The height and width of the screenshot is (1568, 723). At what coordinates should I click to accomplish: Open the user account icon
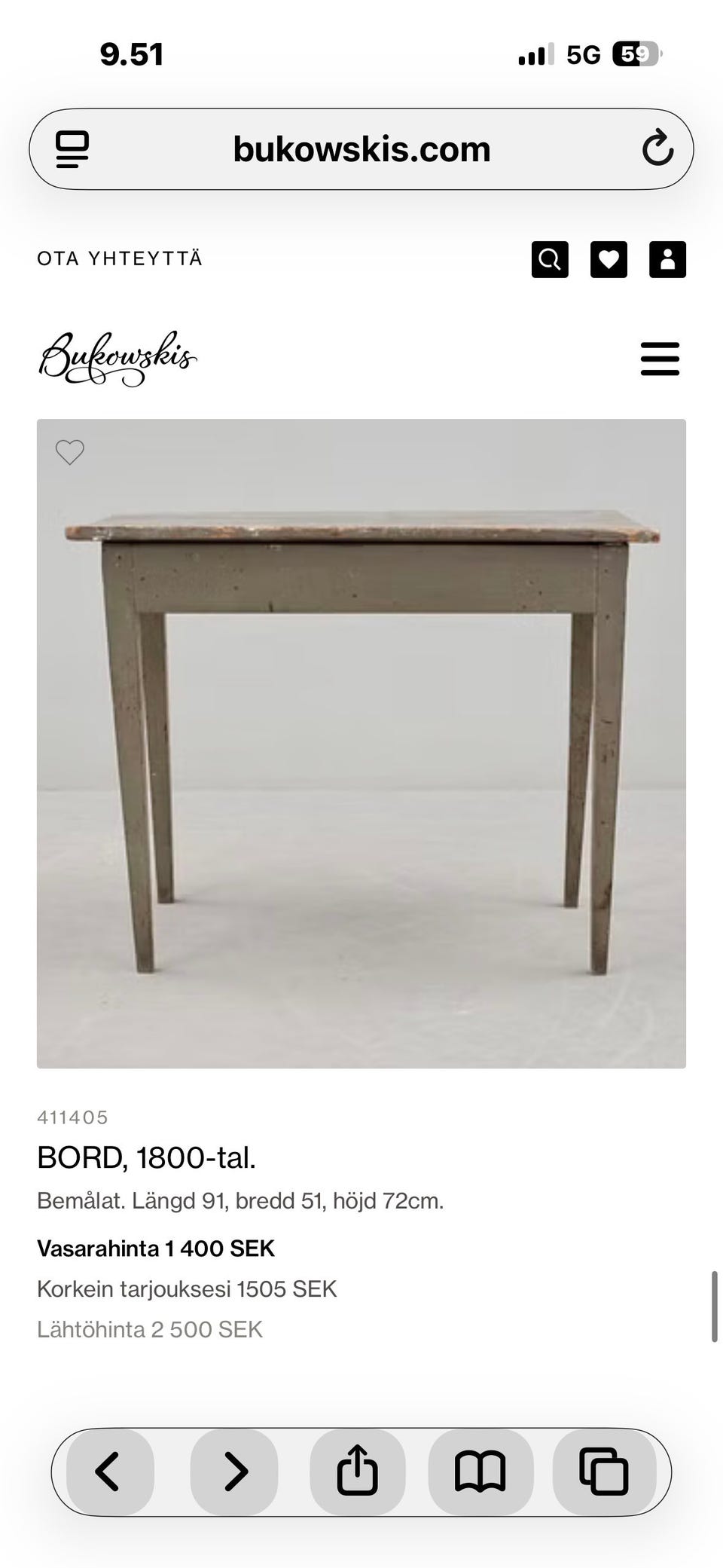pyautogui.click(x=667, y=260)
